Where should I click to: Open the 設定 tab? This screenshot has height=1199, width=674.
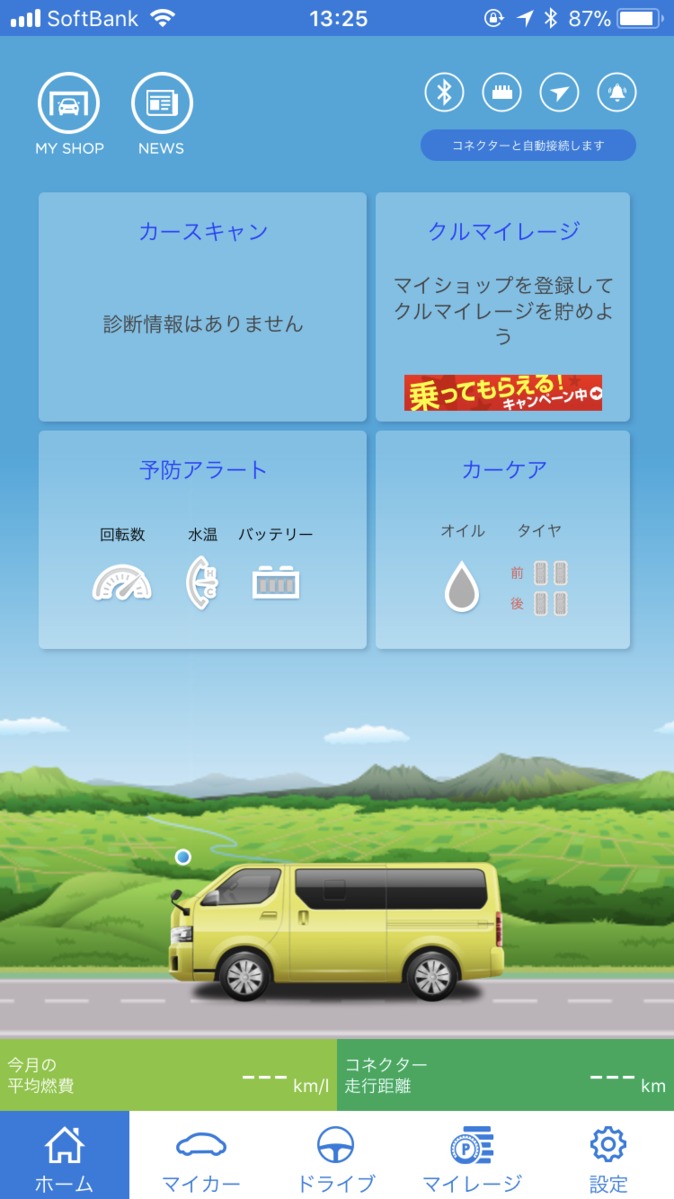[608, 1155]
